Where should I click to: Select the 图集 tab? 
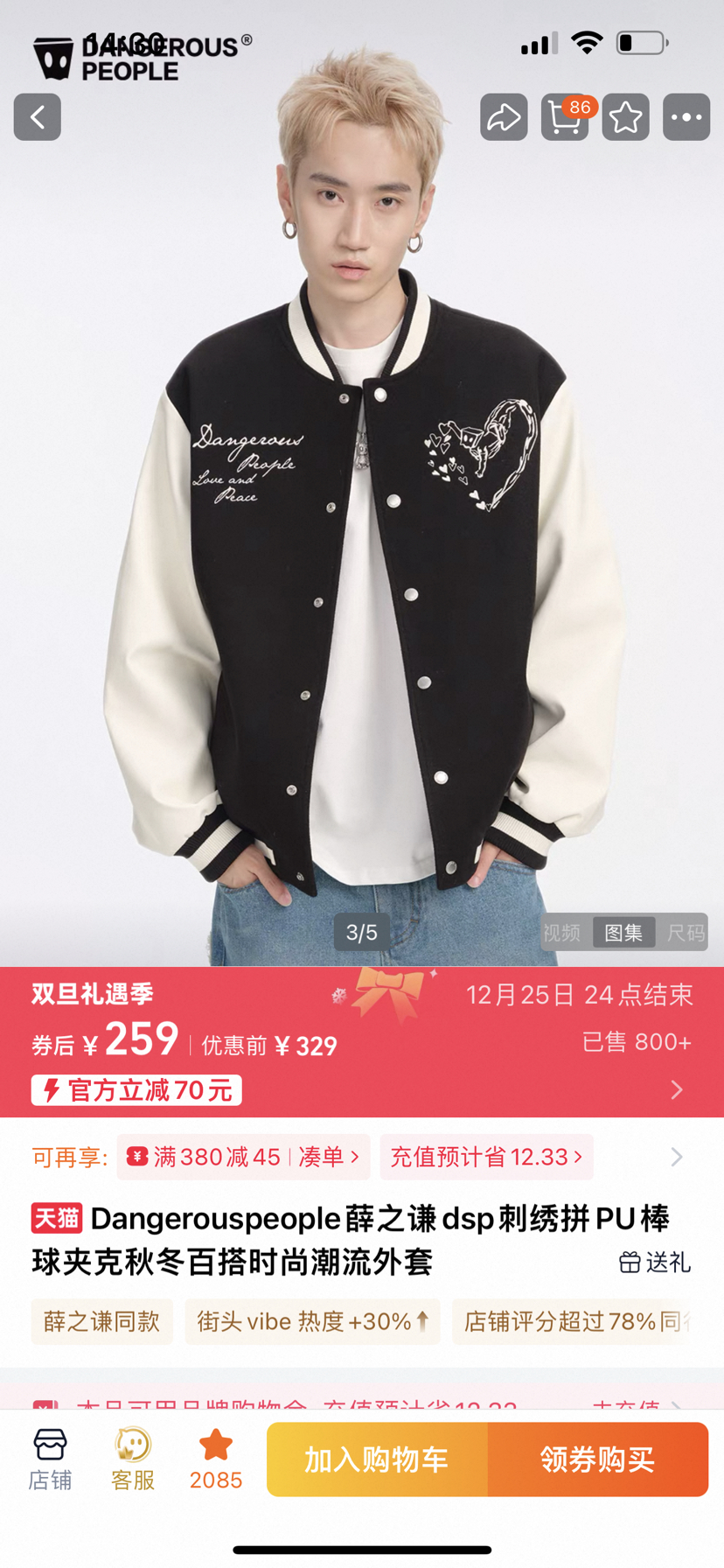pos(623,933)
